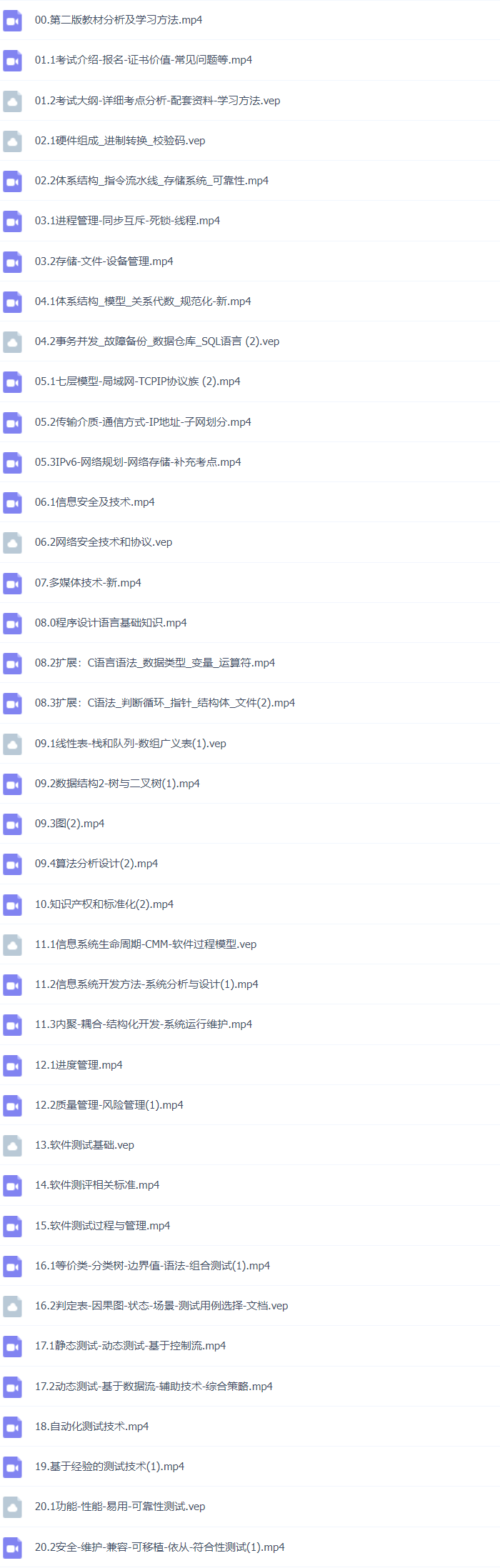The width and height of the screenshot is (500, 1568).
Task: Open 00.第二版教材分析及学习方法.mp4
Action: point(119,20)
